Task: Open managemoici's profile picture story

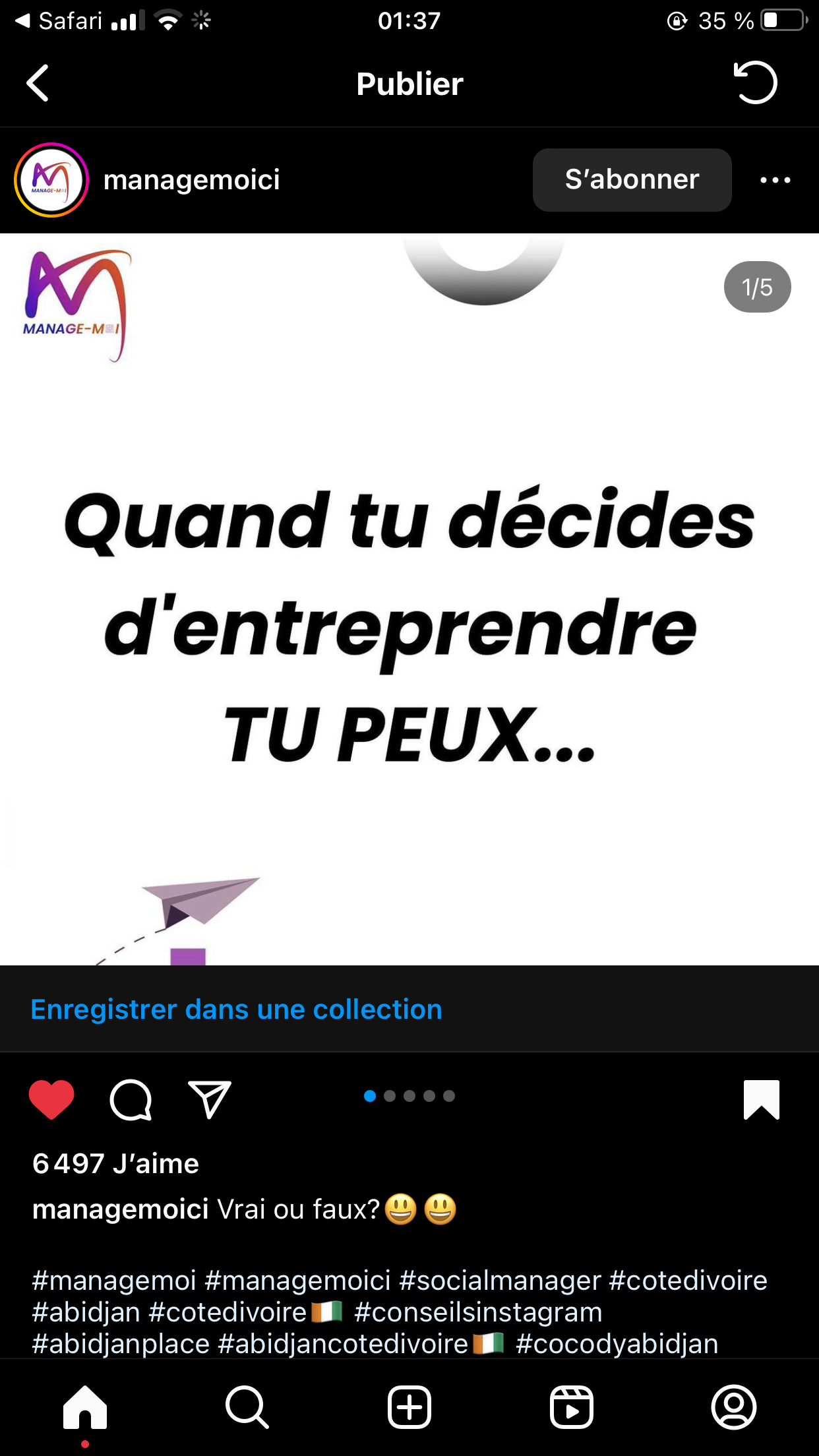Action: [x=51, y=180]
